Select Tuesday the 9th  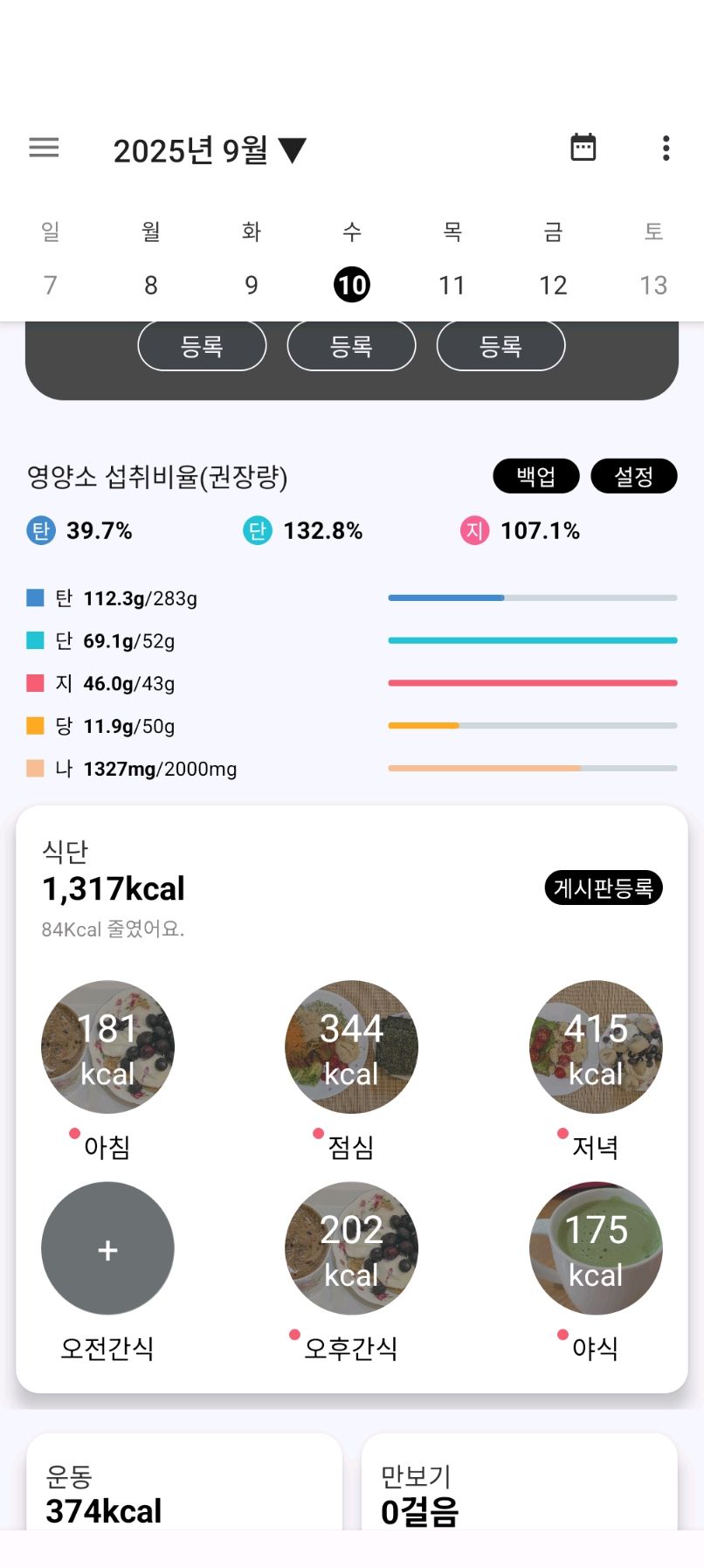coord(252,285)
